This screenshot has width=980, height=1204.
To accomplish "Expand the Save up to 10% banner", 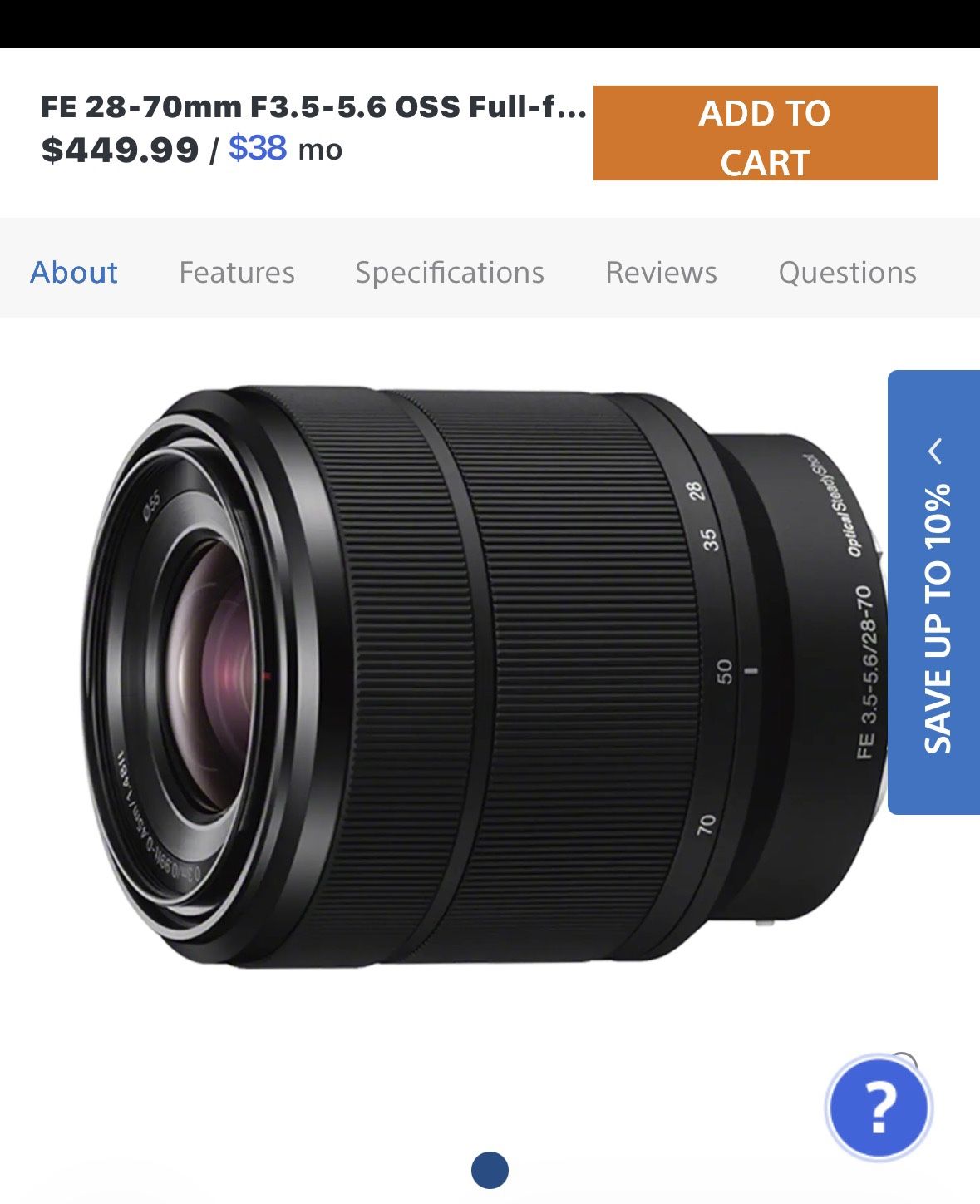I will coord(935,592).
